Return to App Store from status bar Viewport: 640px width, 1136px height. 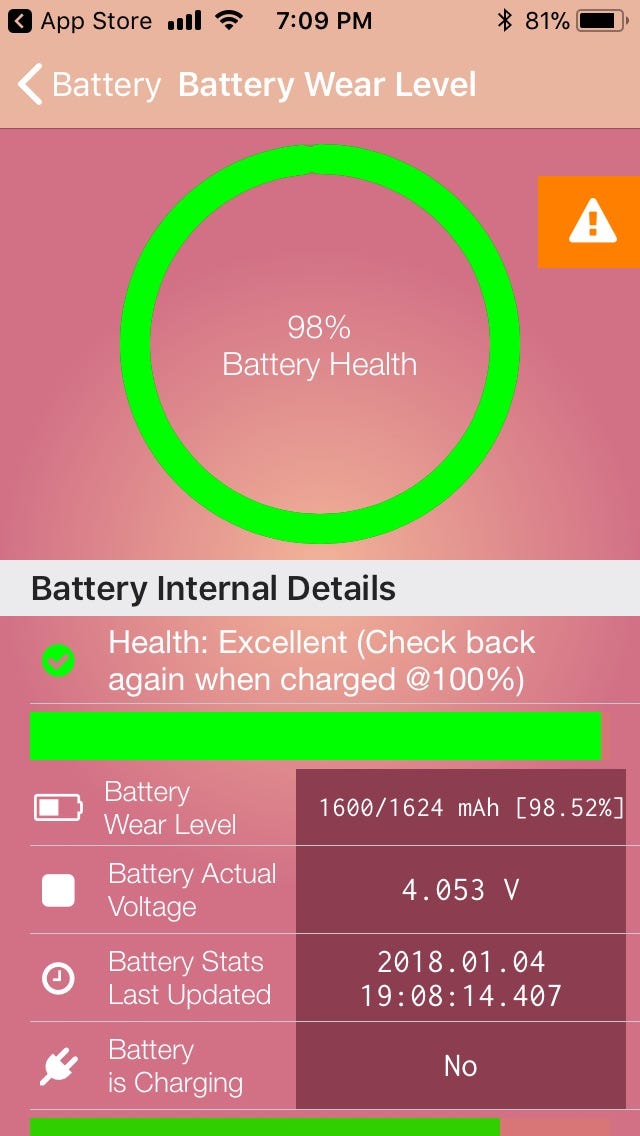point(81,20)
